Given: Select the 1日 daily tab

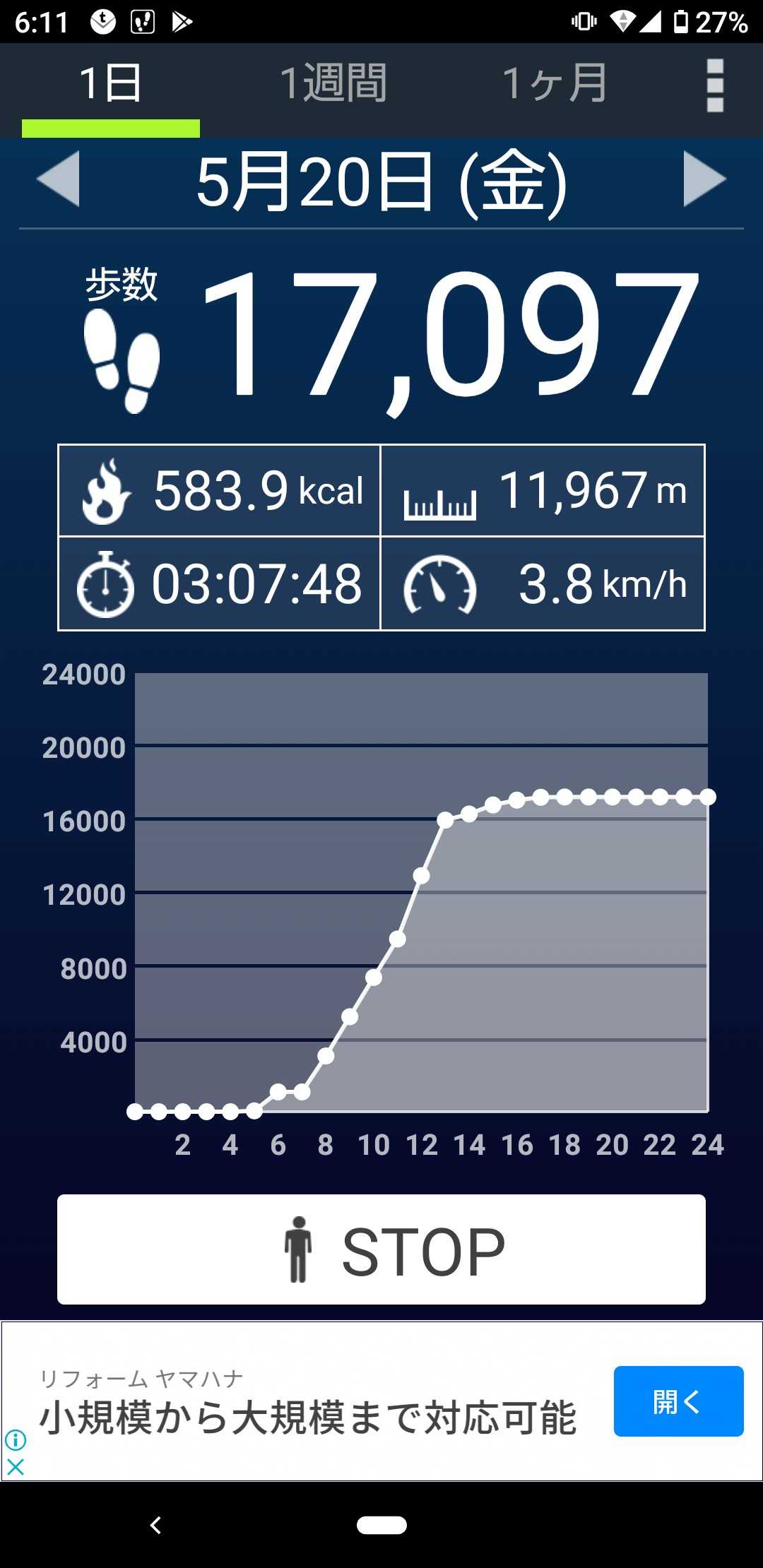Looking at the screenshot, I should pos(111,83).
